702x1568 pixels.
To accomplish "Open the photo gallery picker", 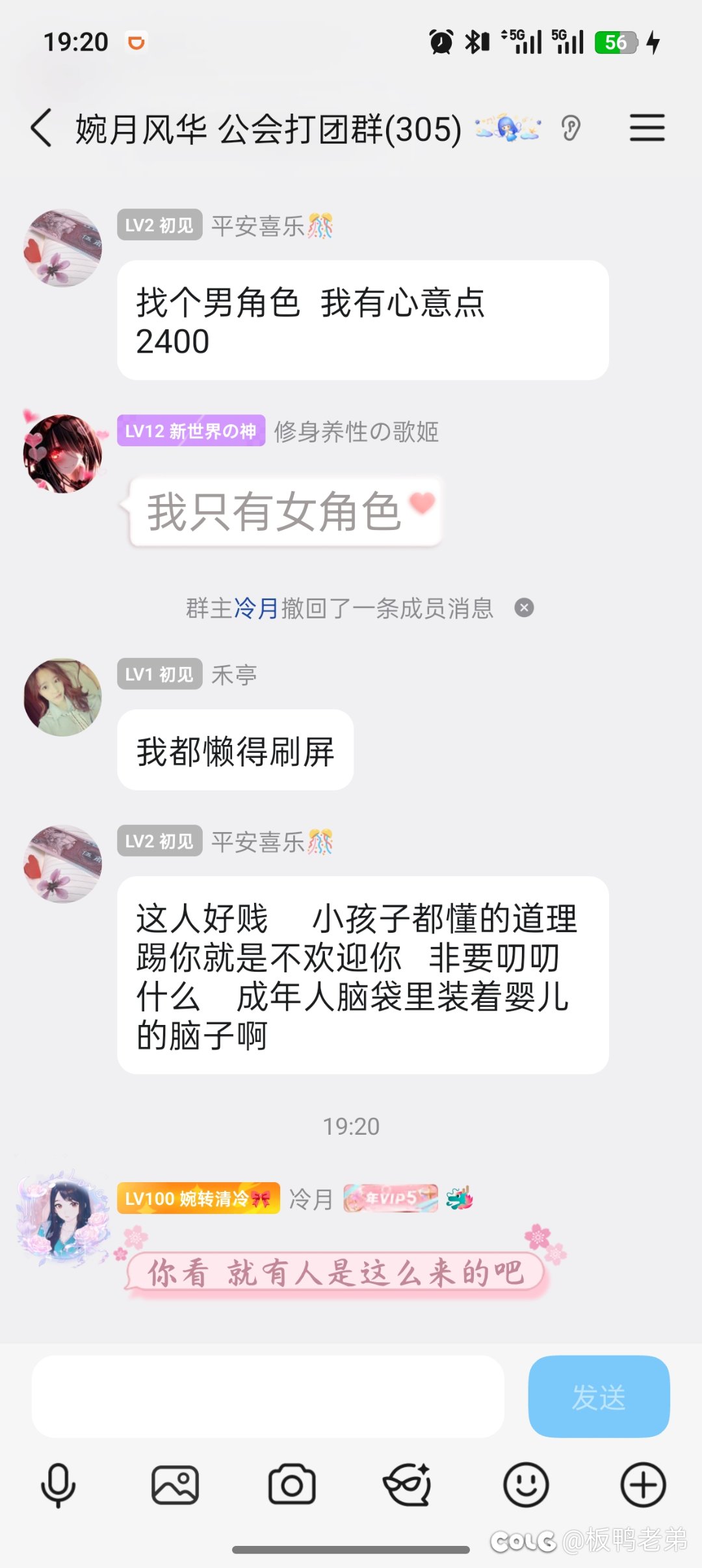I will coord(175,1485).
